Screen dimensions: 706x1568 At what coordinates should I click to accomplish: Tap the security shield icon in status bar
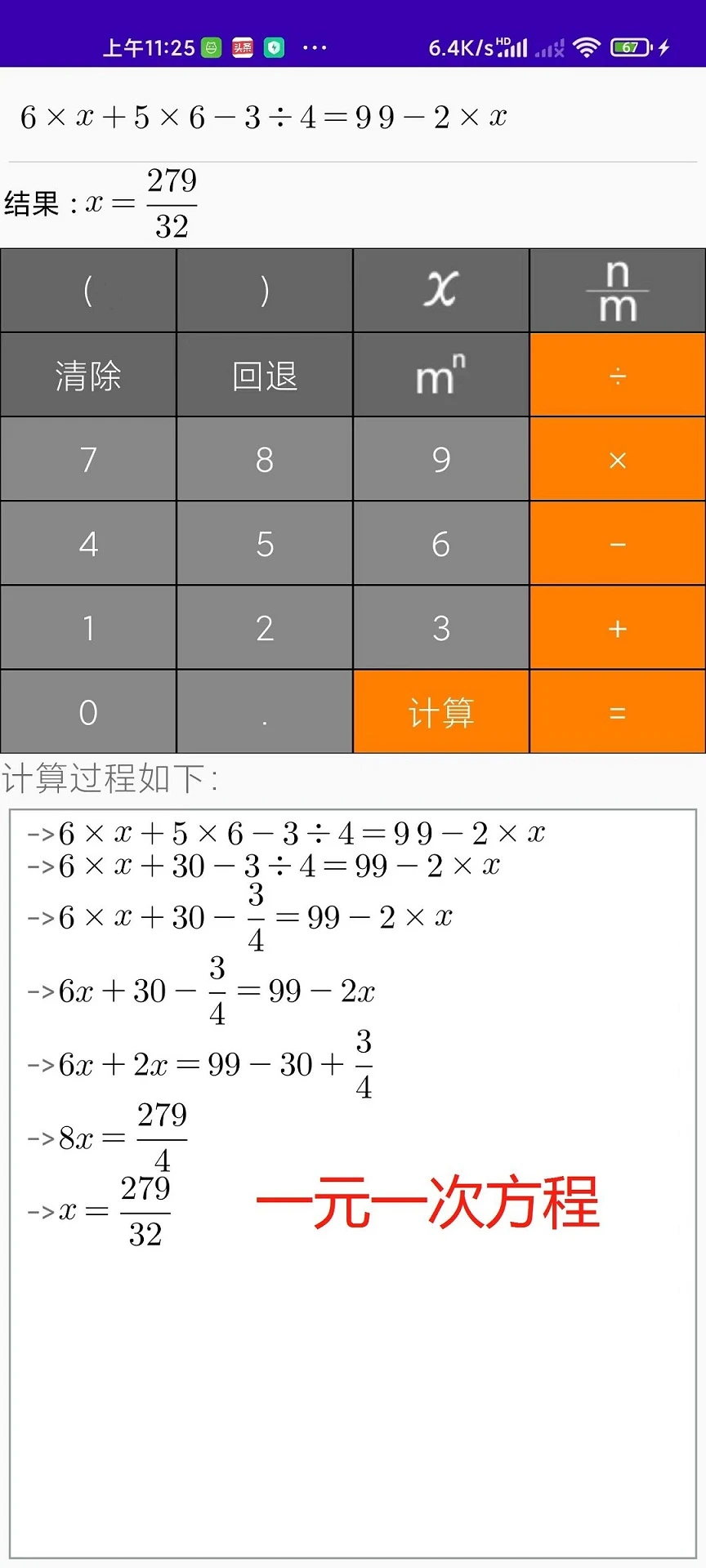click(x=274, y=47)
